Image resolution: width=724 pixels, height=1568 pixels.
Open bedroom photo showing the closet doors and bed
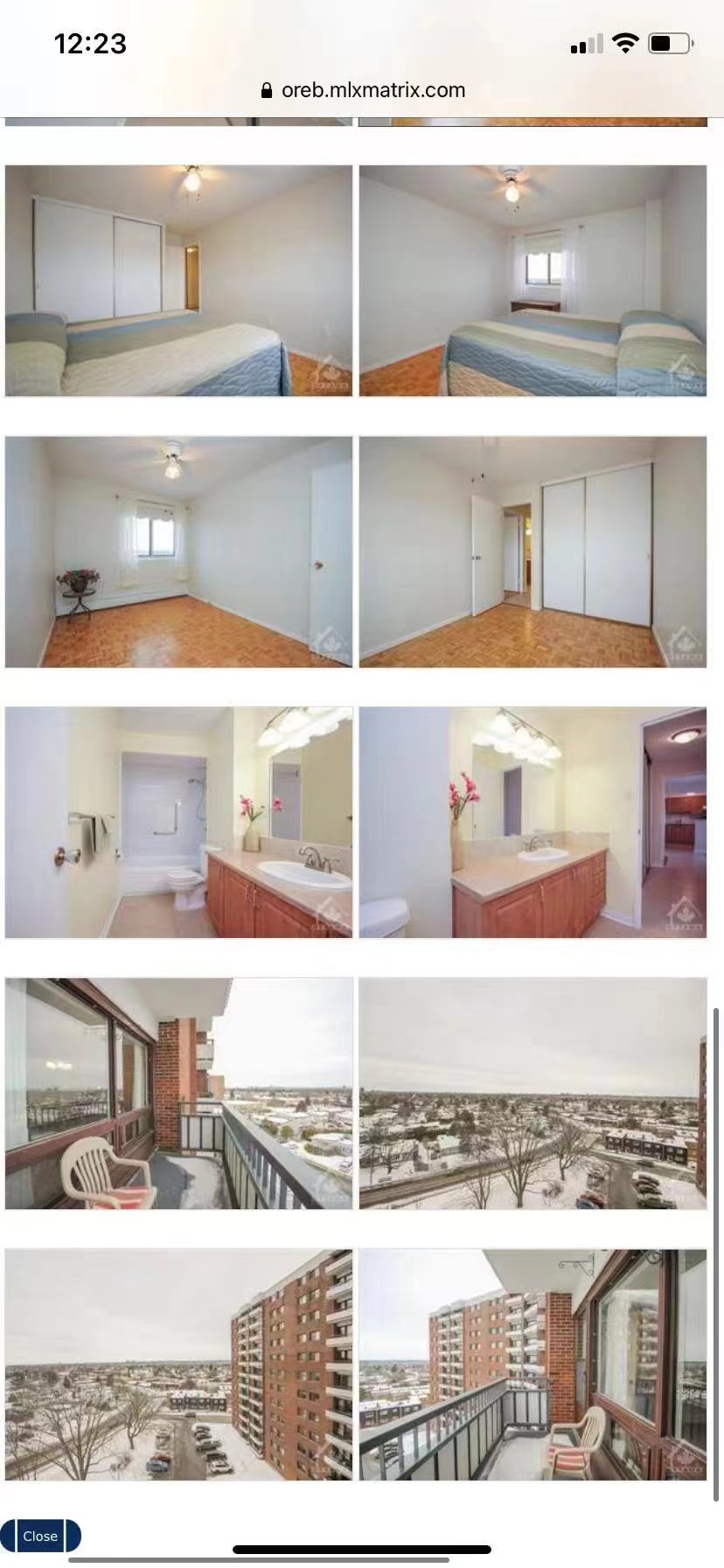[179, 281]
